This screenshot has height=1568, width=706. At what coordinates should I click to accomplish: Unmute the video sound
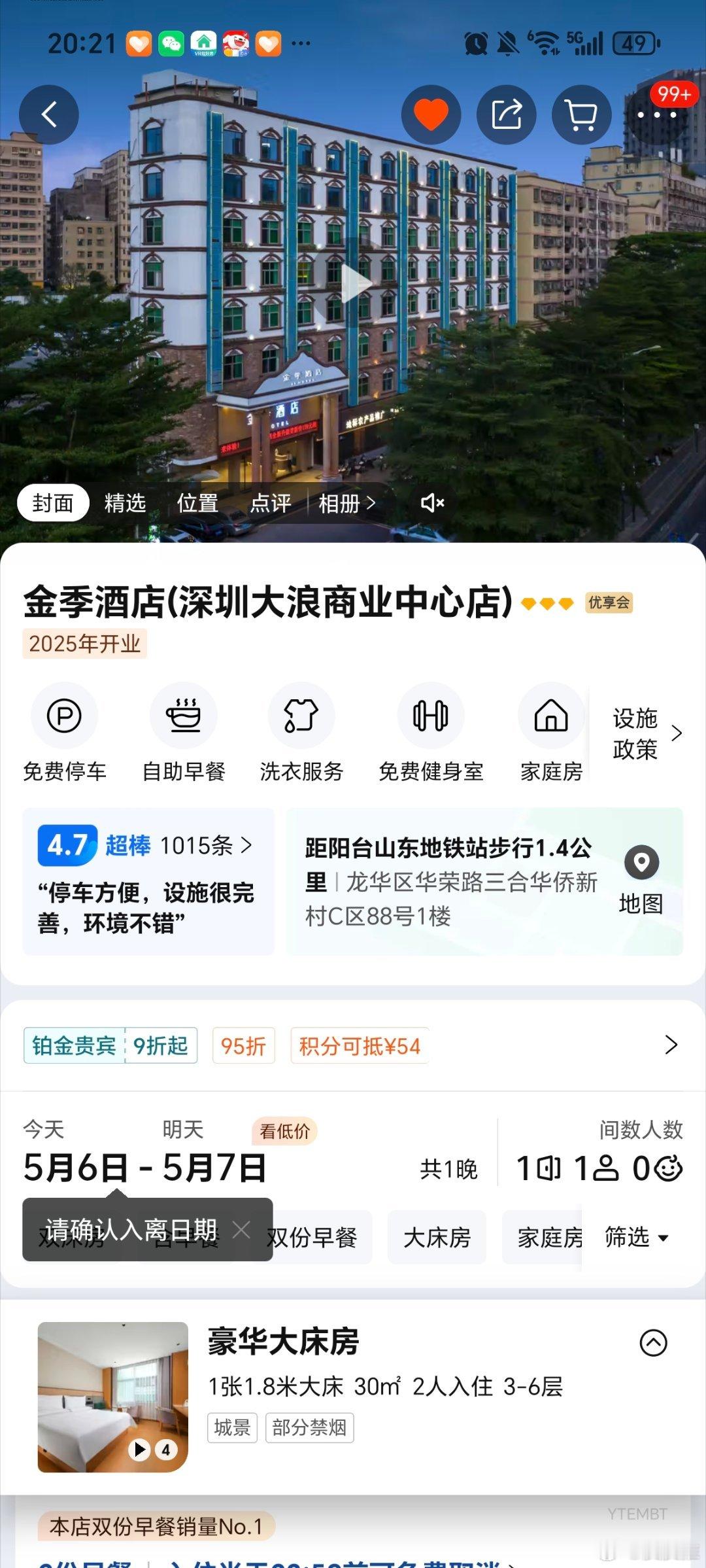point(432,502)
